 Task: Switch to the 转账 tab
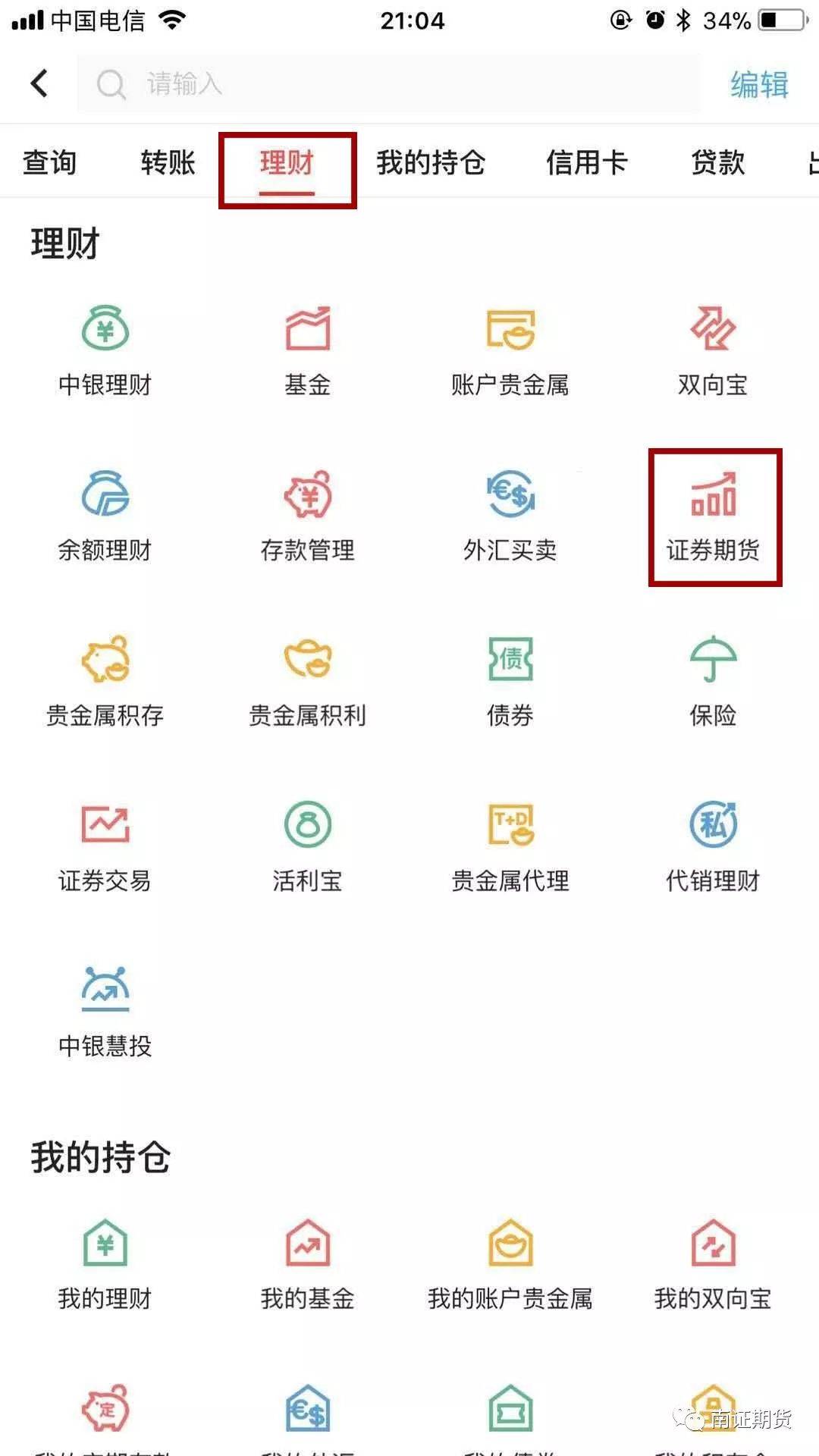[x=168, y=162]
